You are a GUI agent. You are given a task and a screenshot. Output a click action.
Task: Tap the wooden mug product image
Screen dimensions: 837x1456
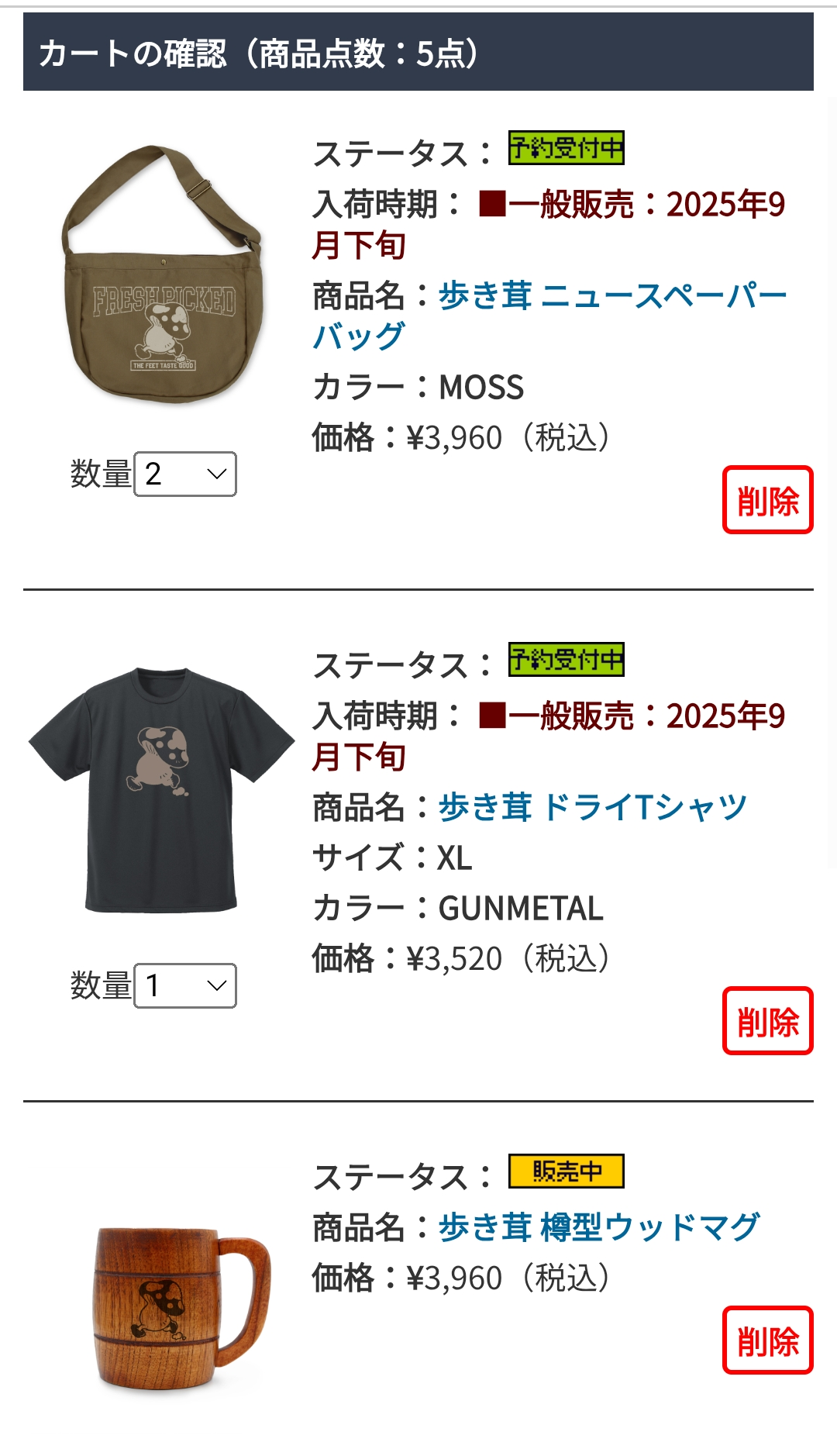coord(181,1308)
